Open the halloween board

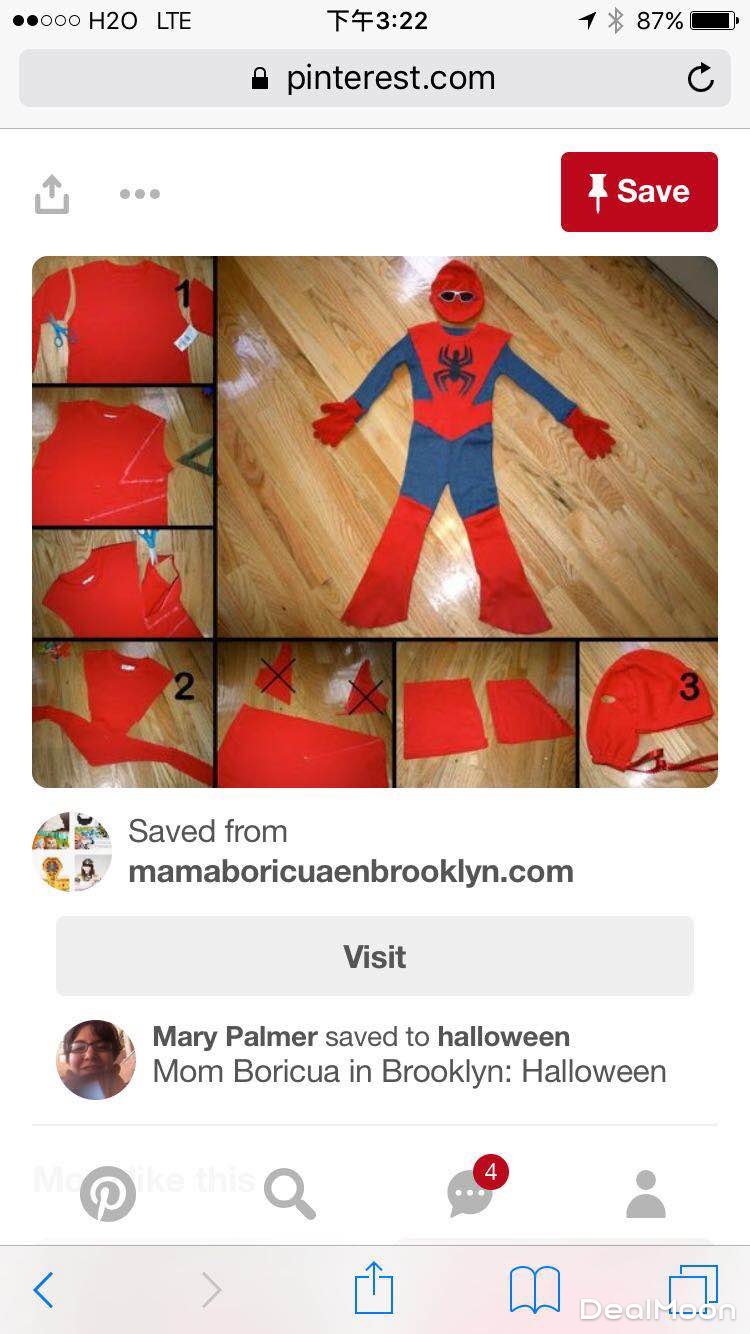click(503, 1036)
